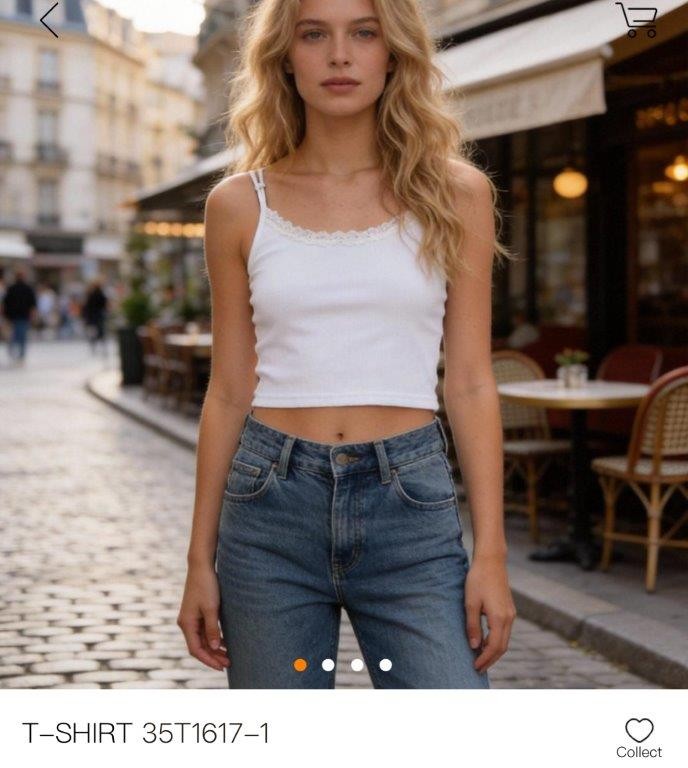Image resolution: width=688 pixels, height=768 pixels.
Task: Jump to the second product image dot
Action: (x=328, y=665)
